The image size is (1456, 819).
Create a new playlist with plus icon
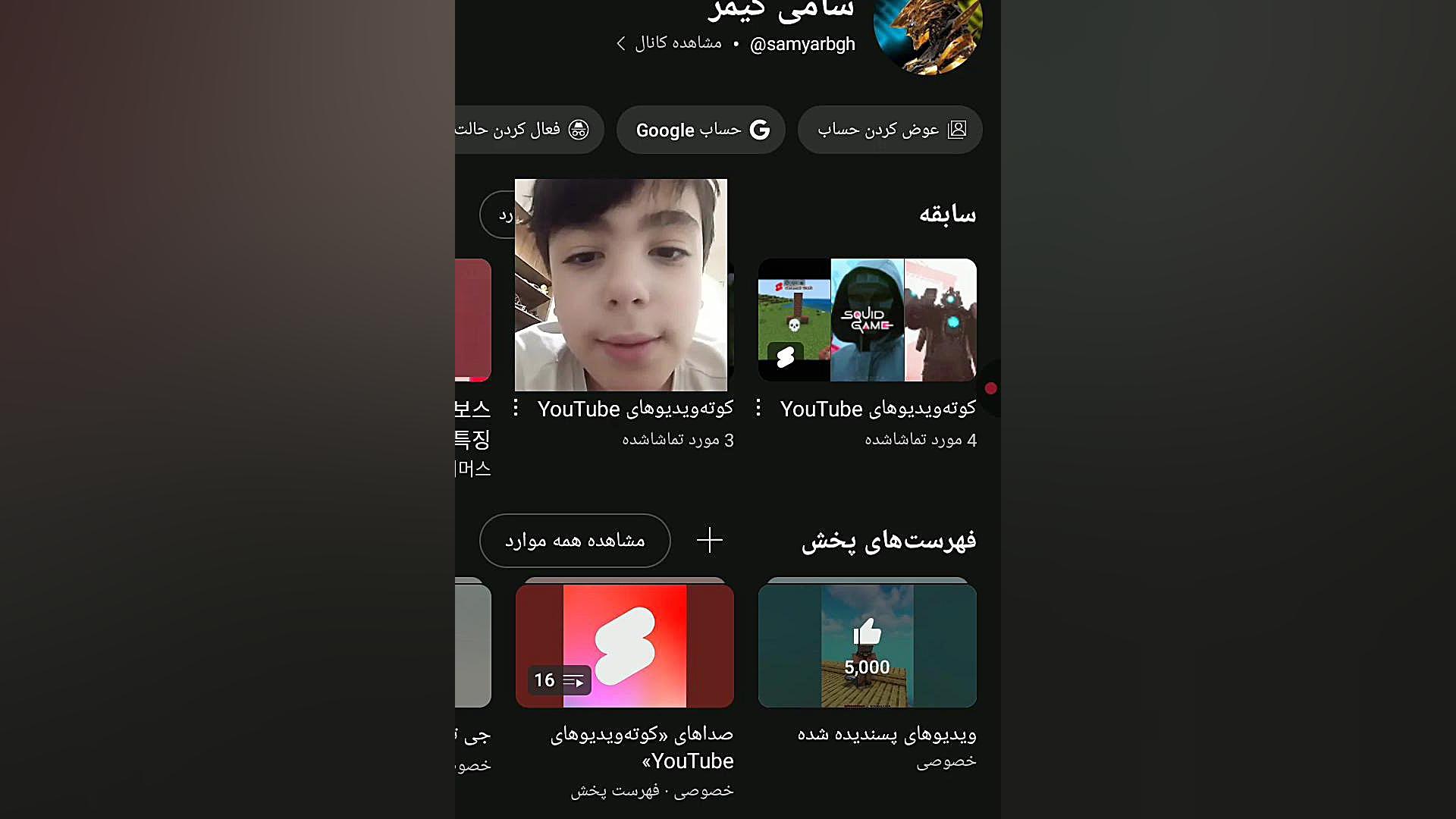coord(709,541)
